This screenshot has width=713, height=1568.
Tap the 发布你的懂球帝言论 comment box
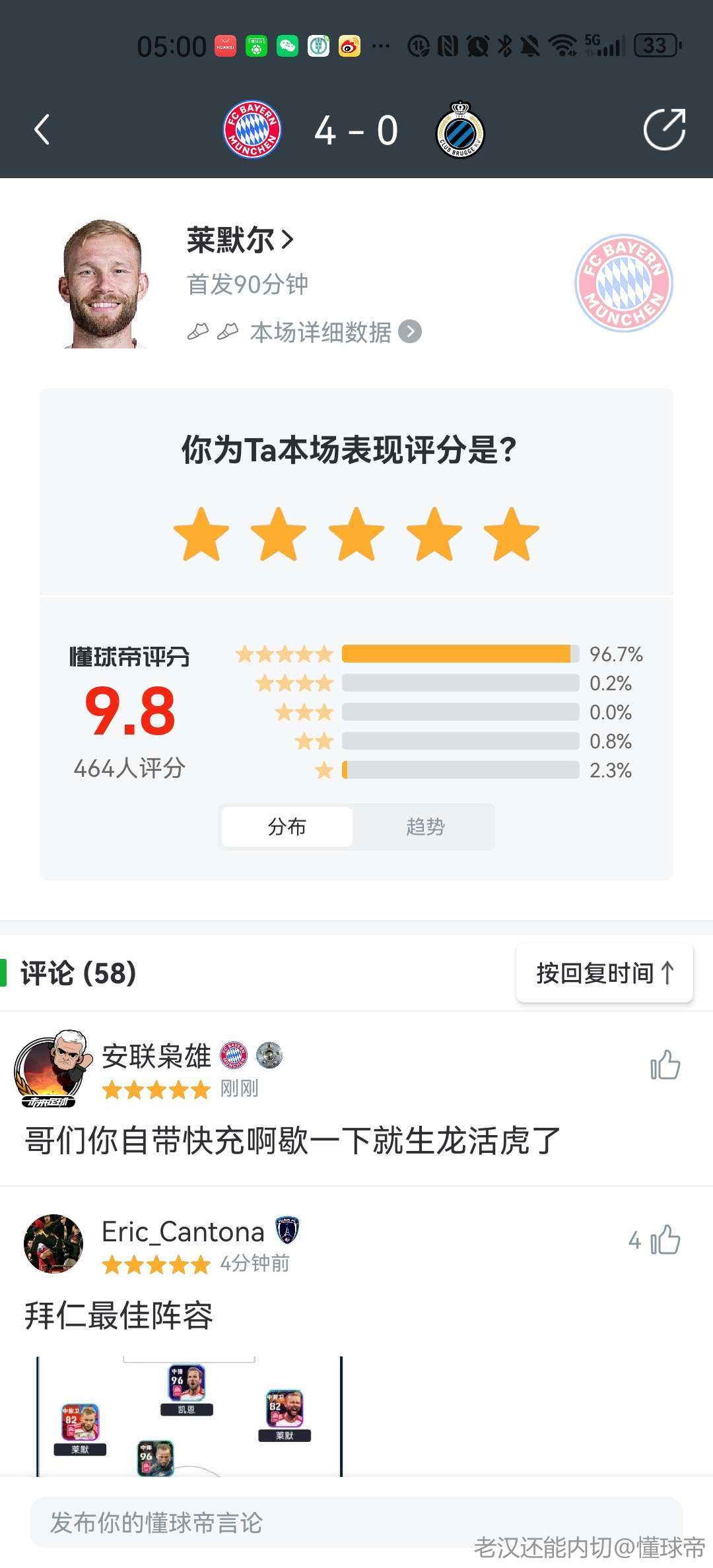click(x=264, y=1522)
